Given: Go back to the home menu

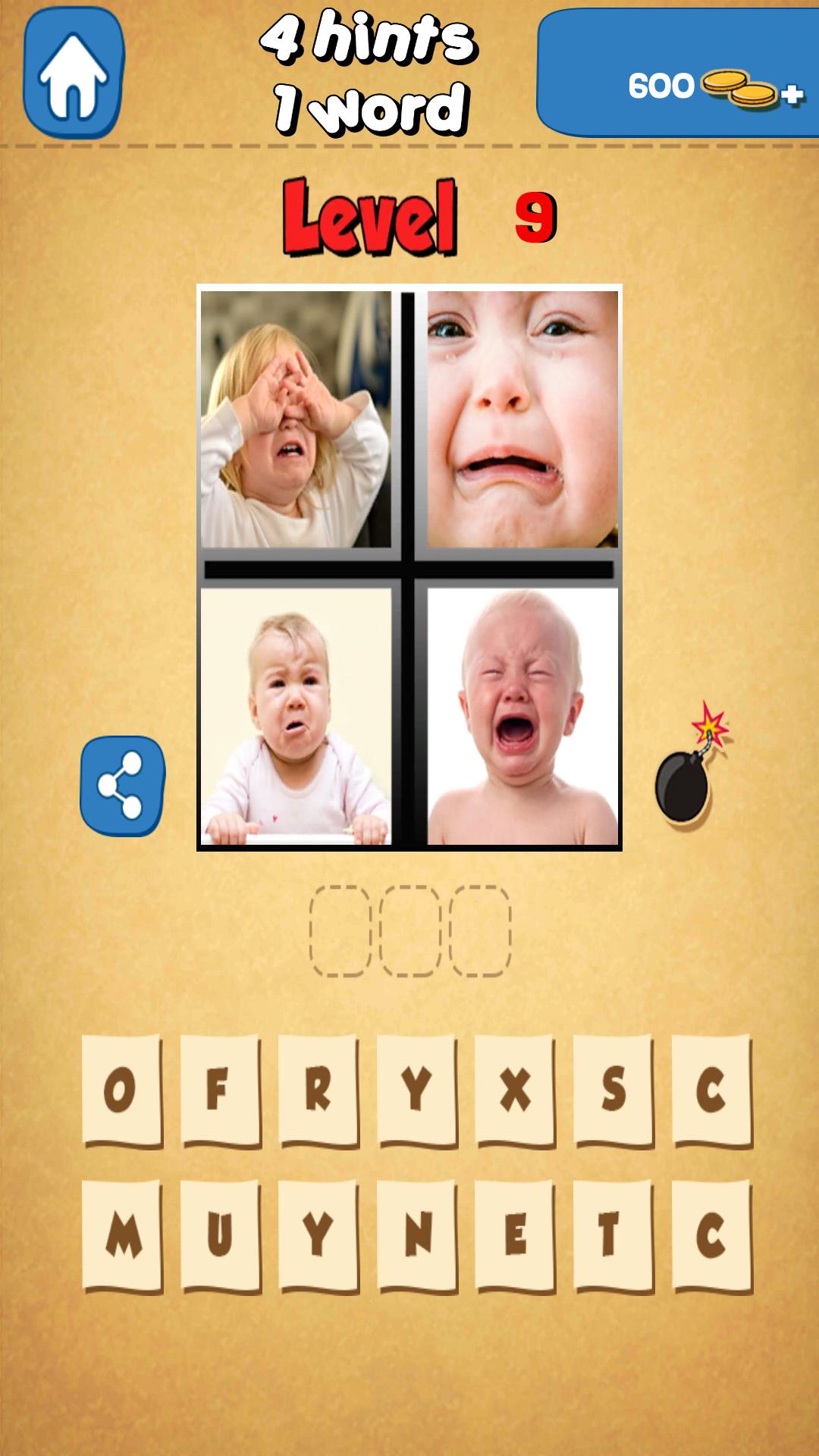Looking at the screenshot, I should [x=74, y=74].
